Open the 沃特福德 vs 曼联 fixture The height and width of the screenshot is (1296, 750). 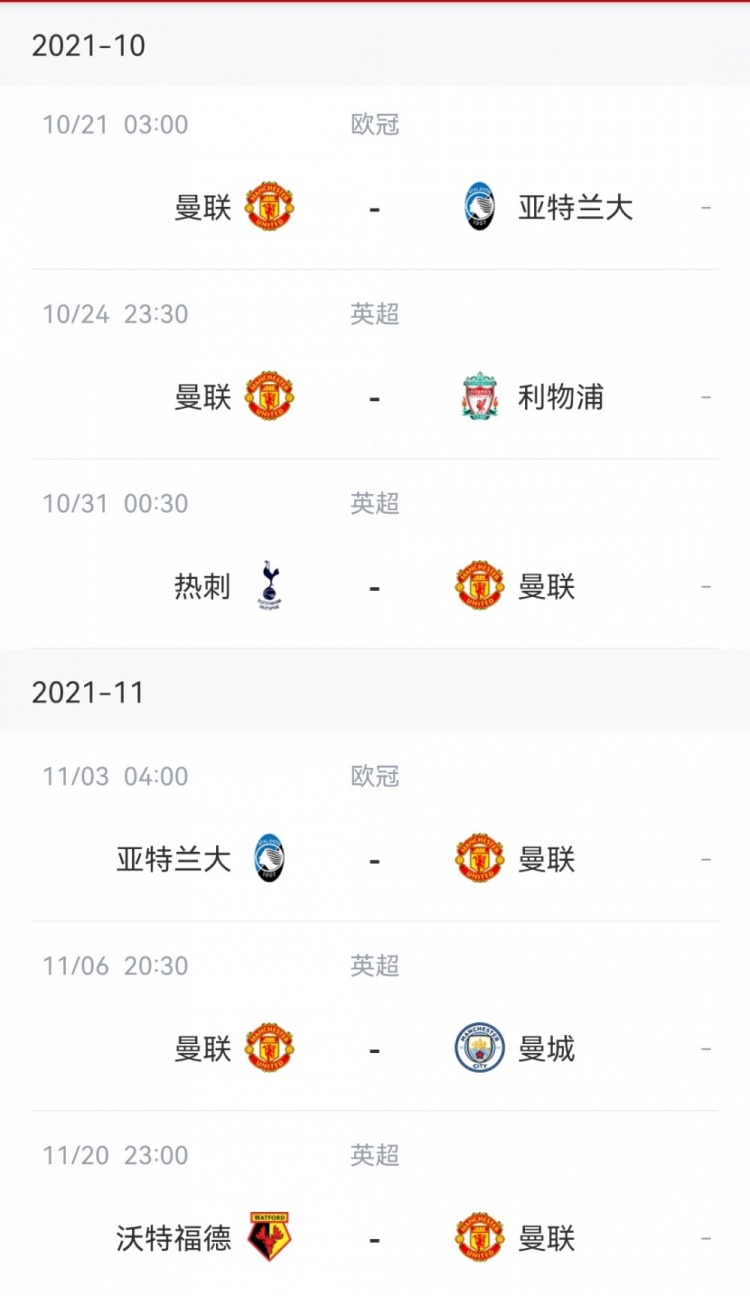[374, 1238]
